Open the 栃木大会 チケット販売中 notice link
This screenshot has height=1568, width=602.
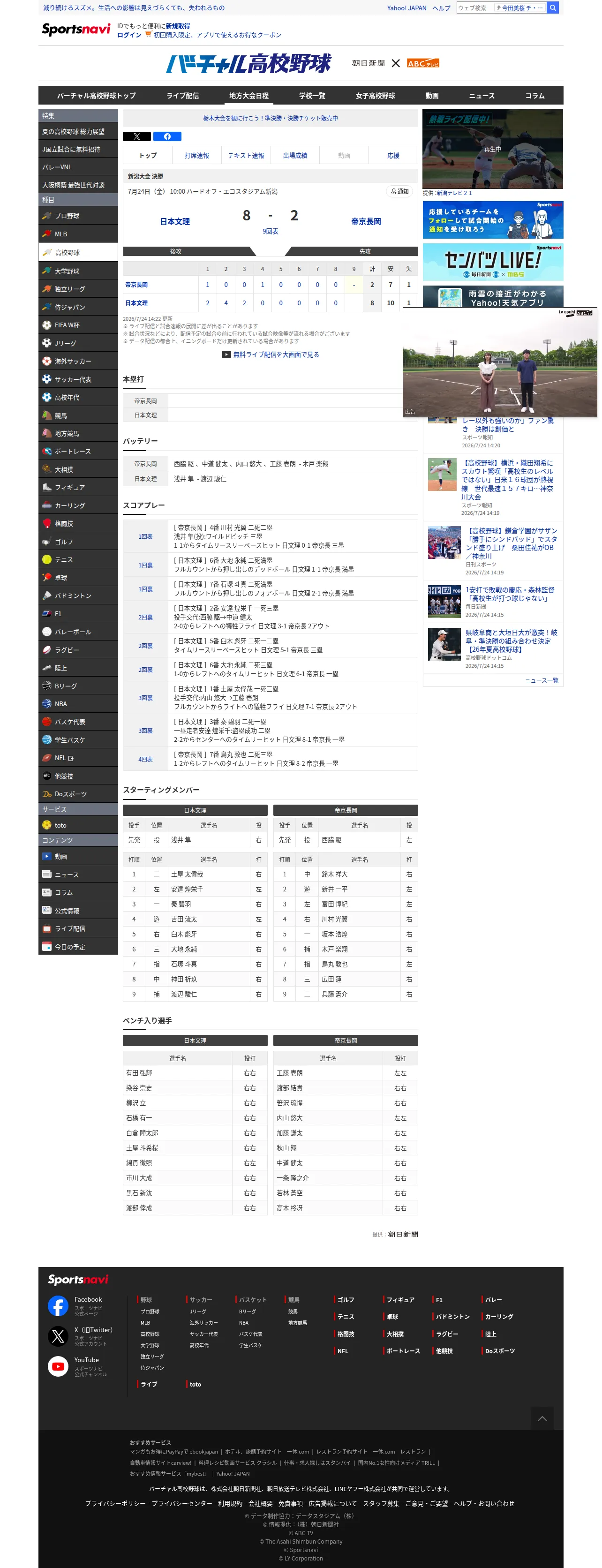pyautogui.click(x=270, y=118)
